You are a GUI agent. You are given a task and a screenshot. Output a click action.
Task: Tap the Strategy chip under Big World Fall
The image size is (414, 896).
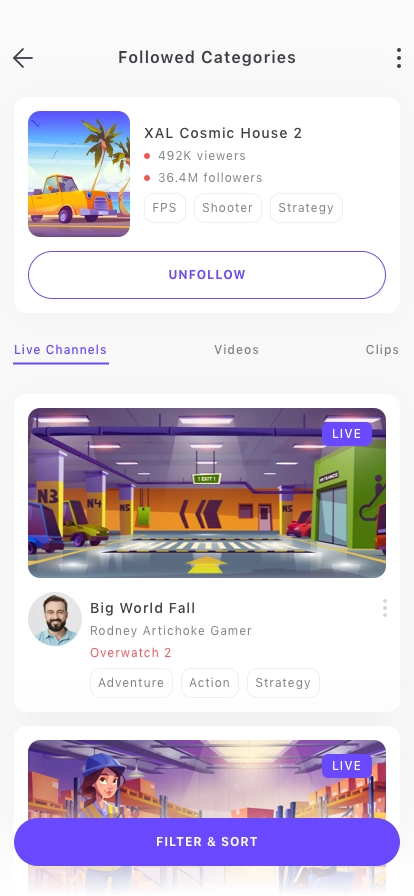[283, 683]
